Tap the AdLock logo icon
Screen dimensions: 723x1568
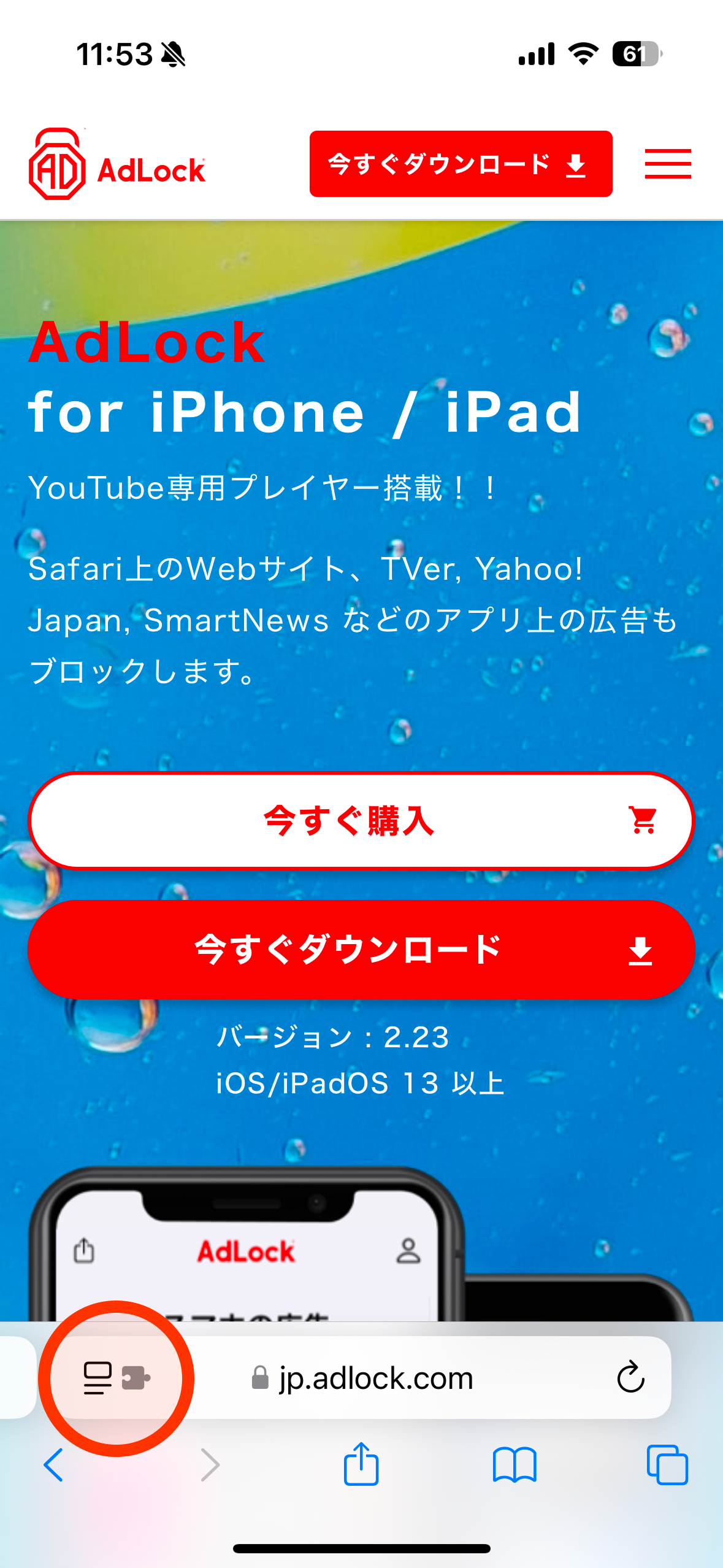click(56, 163)
